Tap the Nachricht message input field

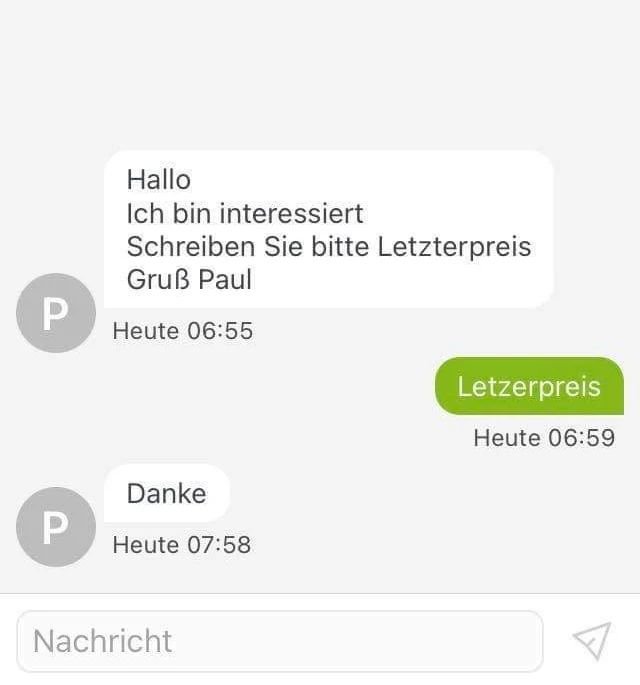point(279,641)
